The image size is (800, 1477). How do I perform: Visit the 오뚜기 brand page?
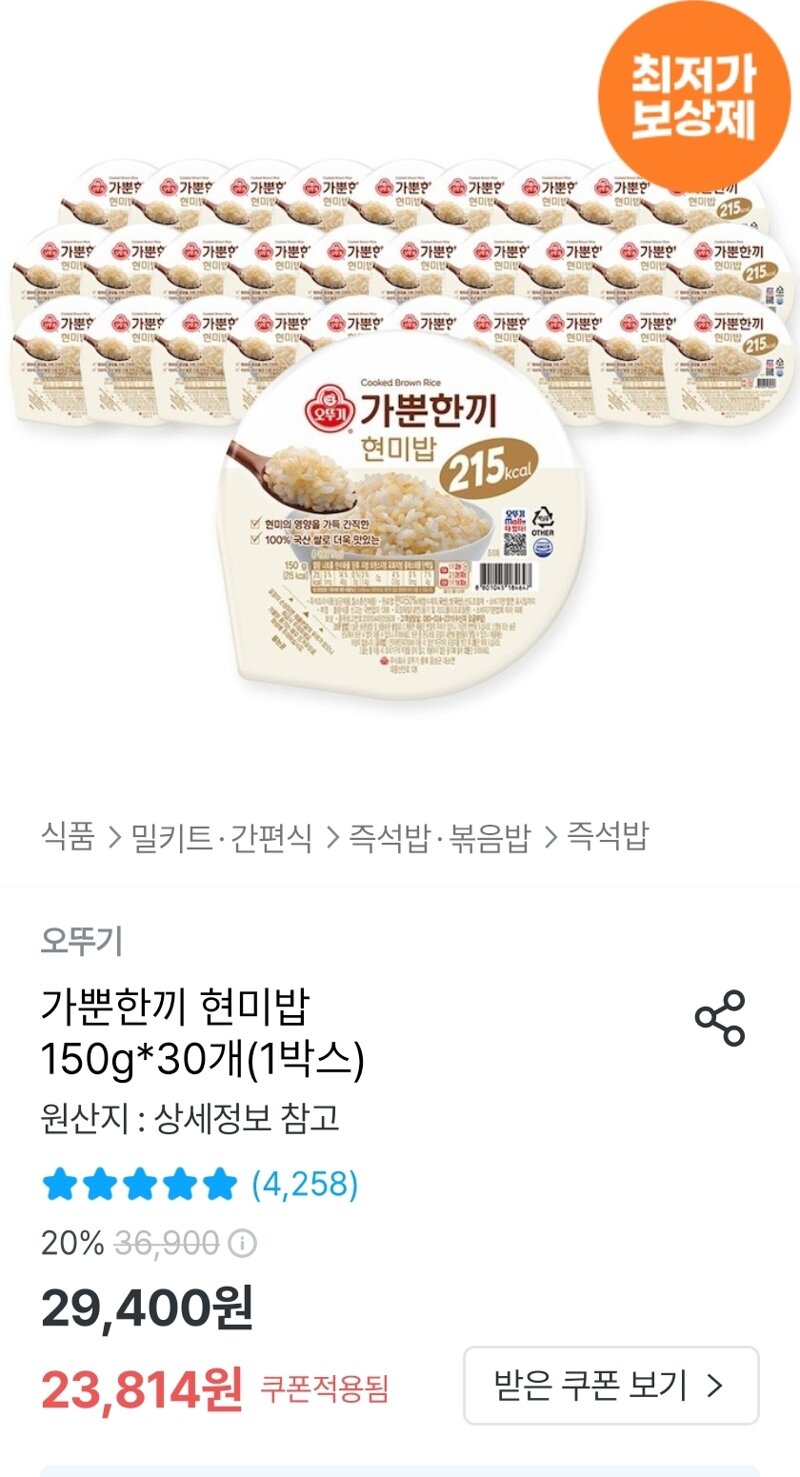82,941
